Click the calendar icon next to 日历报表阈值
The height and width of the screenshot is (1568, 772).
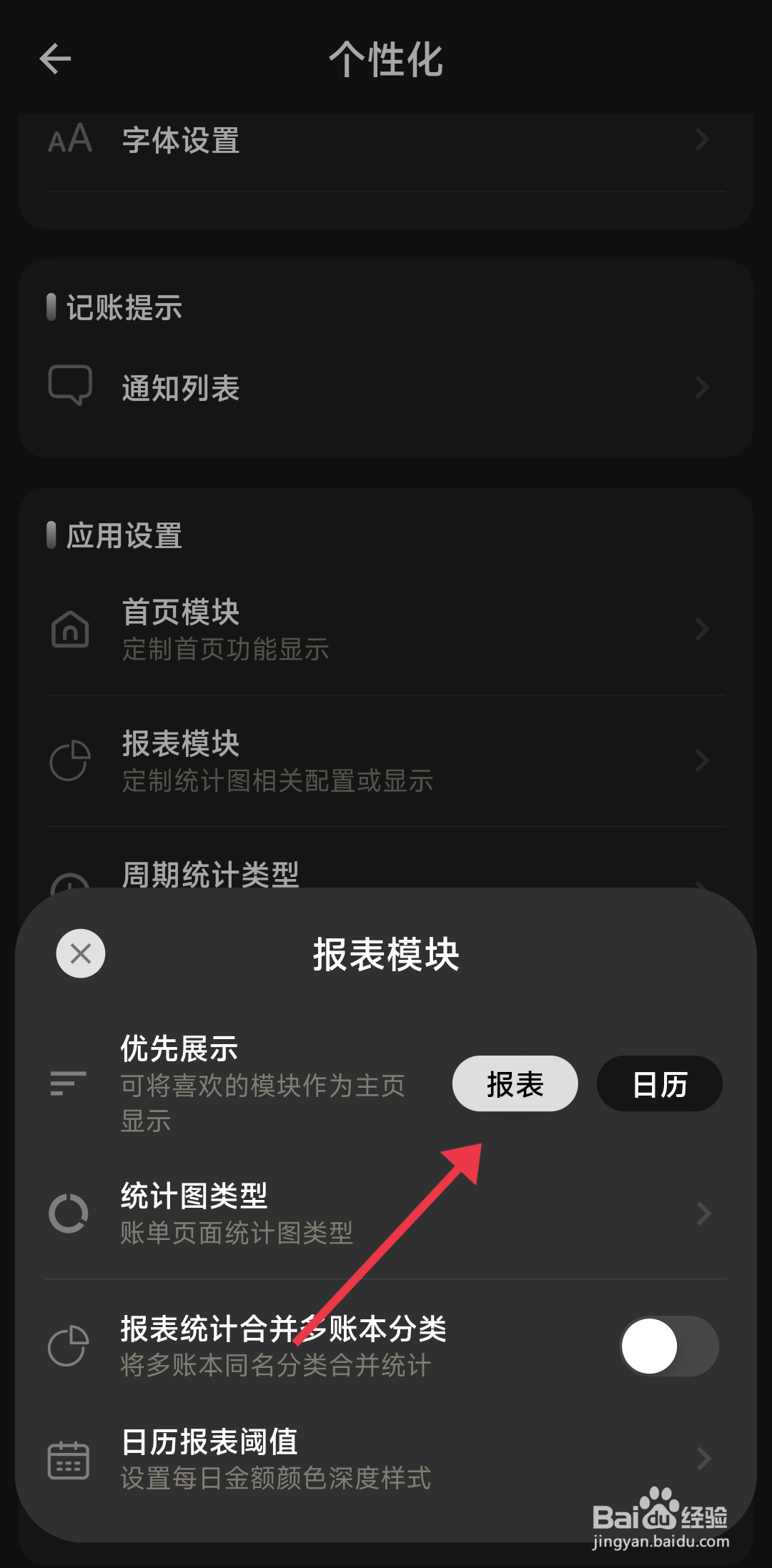(68, 1459)
